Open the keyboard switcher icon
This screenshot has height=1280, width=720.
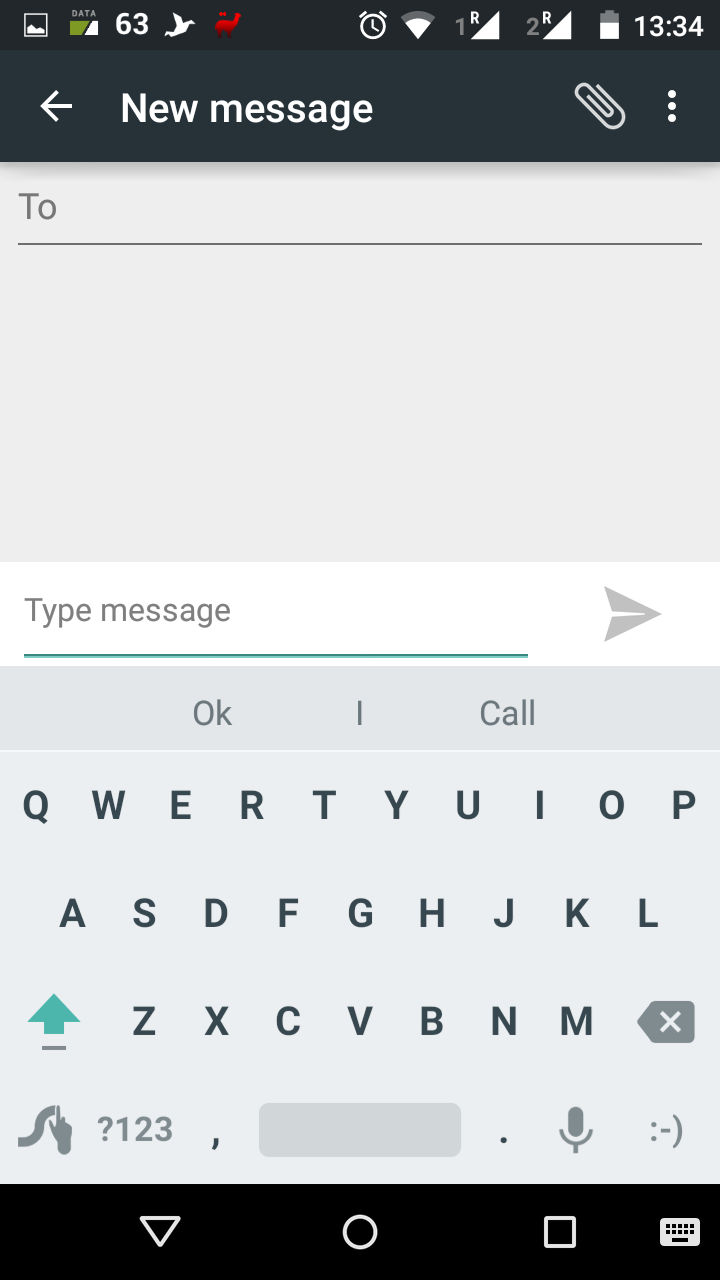[x=680, y=1232]
